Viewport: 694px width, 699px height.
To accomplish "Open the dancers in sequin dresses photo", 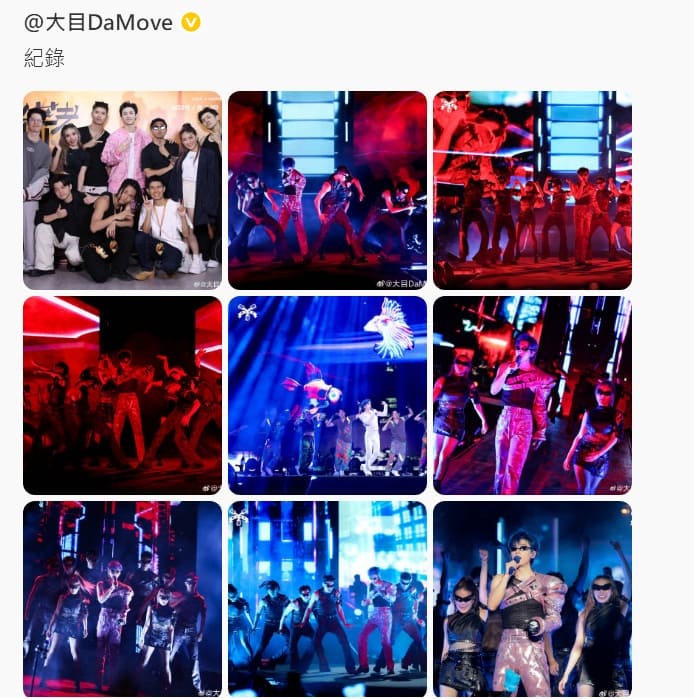I will click(x=122, y=598).
